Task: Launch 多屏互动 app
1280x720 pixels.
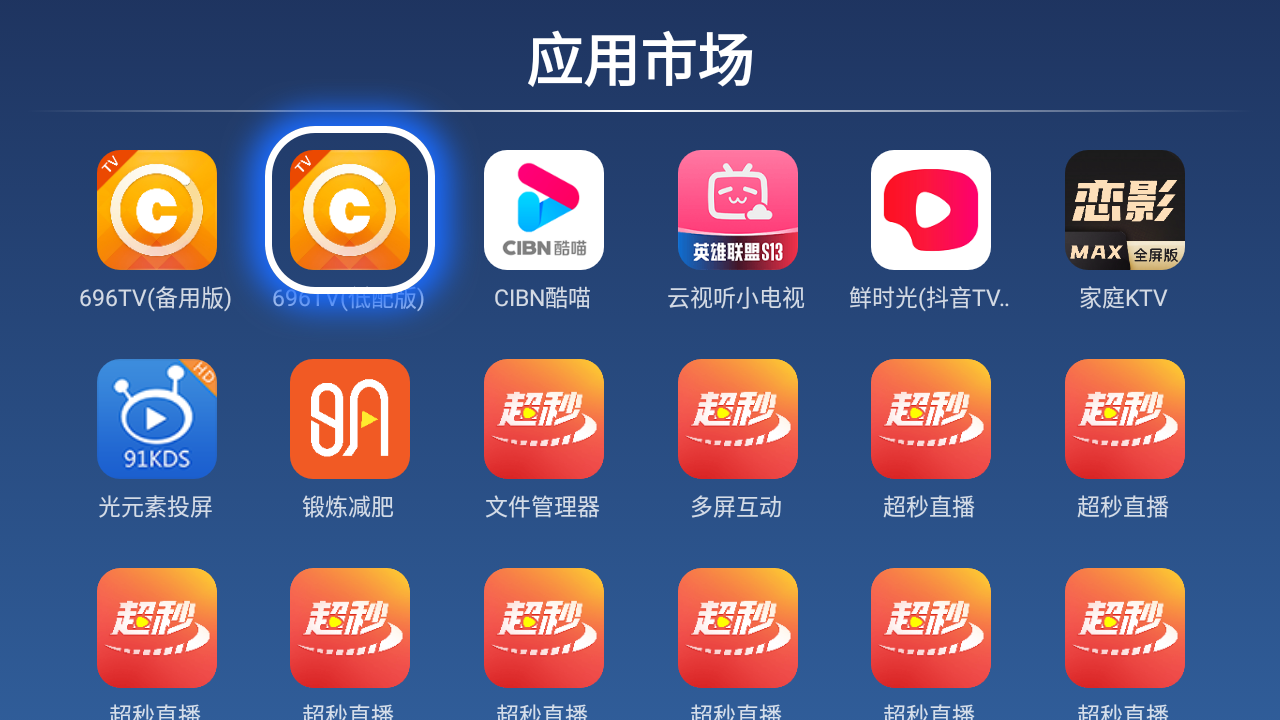Action: (738, 419)
